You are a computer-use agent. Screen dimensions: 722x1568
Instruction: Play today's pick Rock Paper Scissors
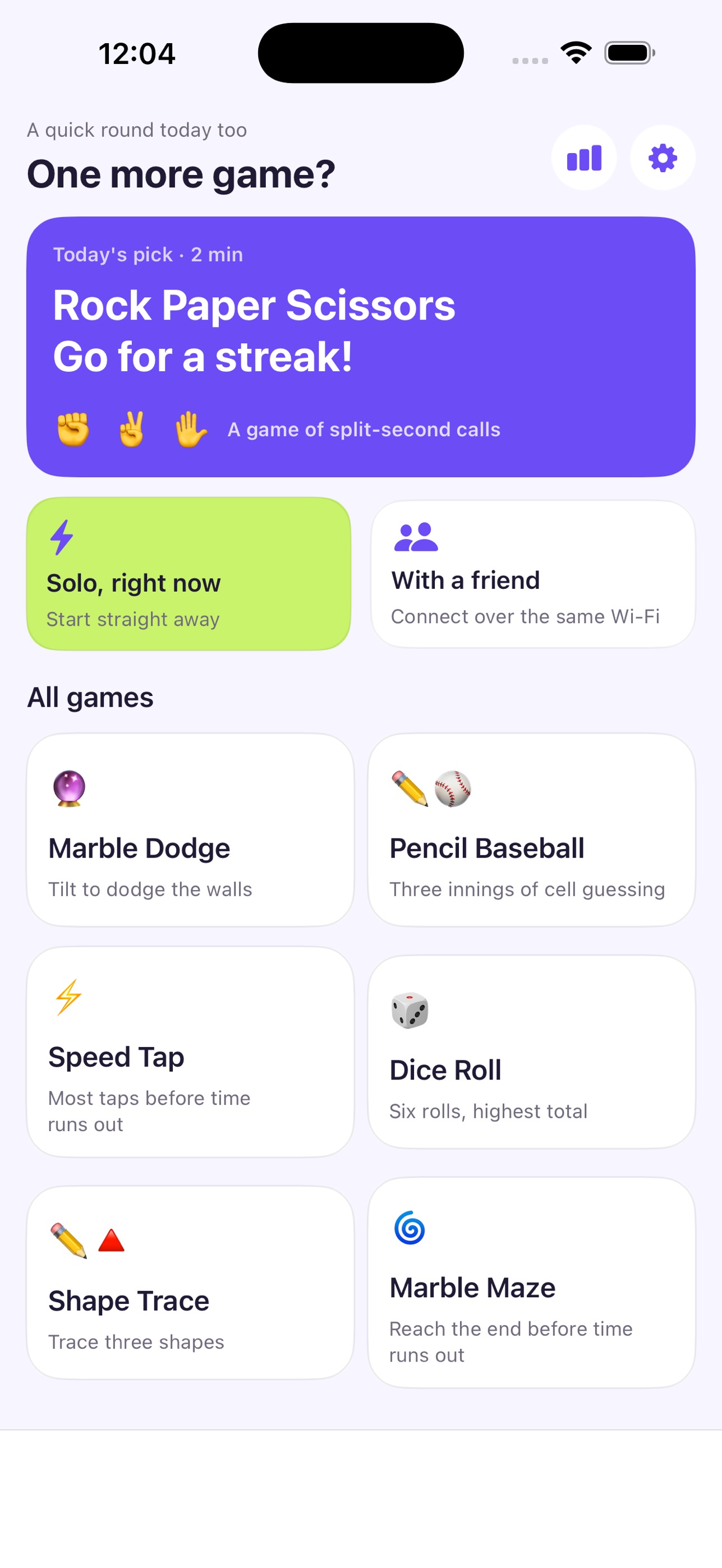pyautogui.click(x=361, y=347)
